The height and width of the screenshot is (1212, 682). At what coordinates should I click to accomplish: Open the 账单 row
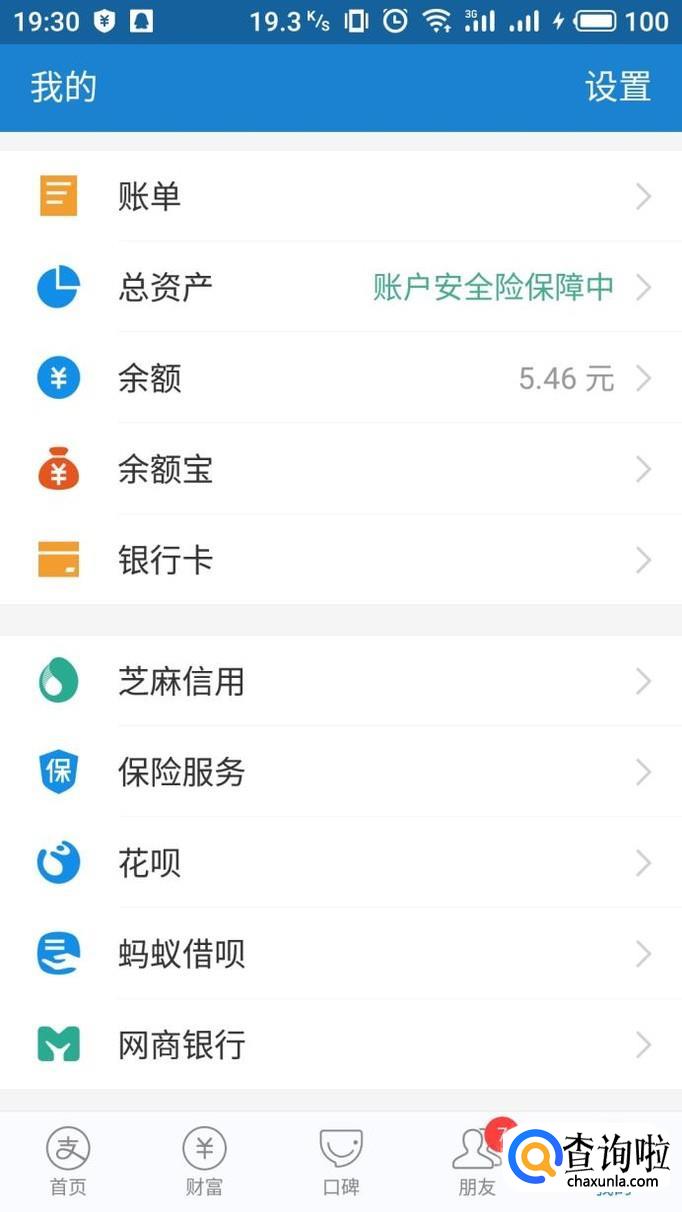coord(340,196)
